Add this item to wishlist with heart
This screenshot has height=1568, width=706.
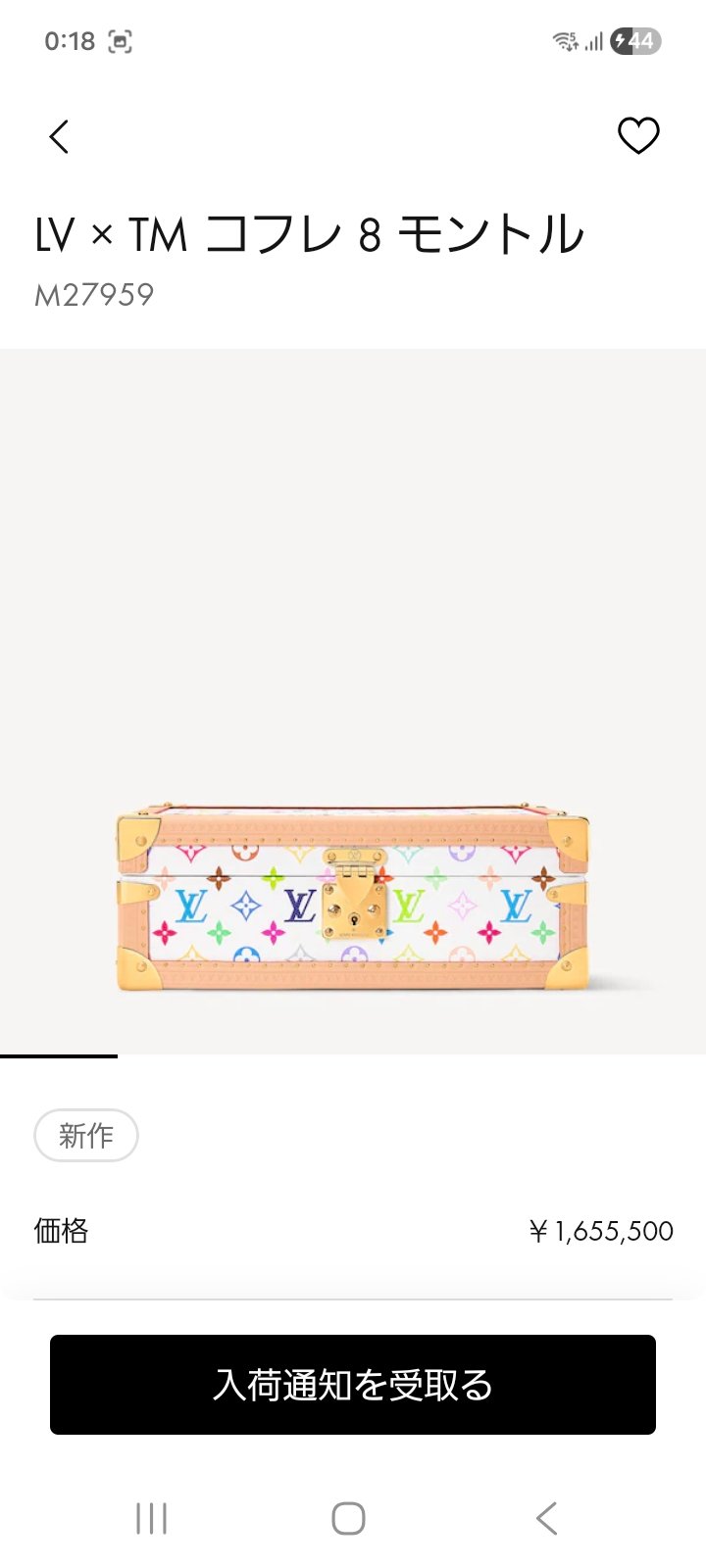638,135
